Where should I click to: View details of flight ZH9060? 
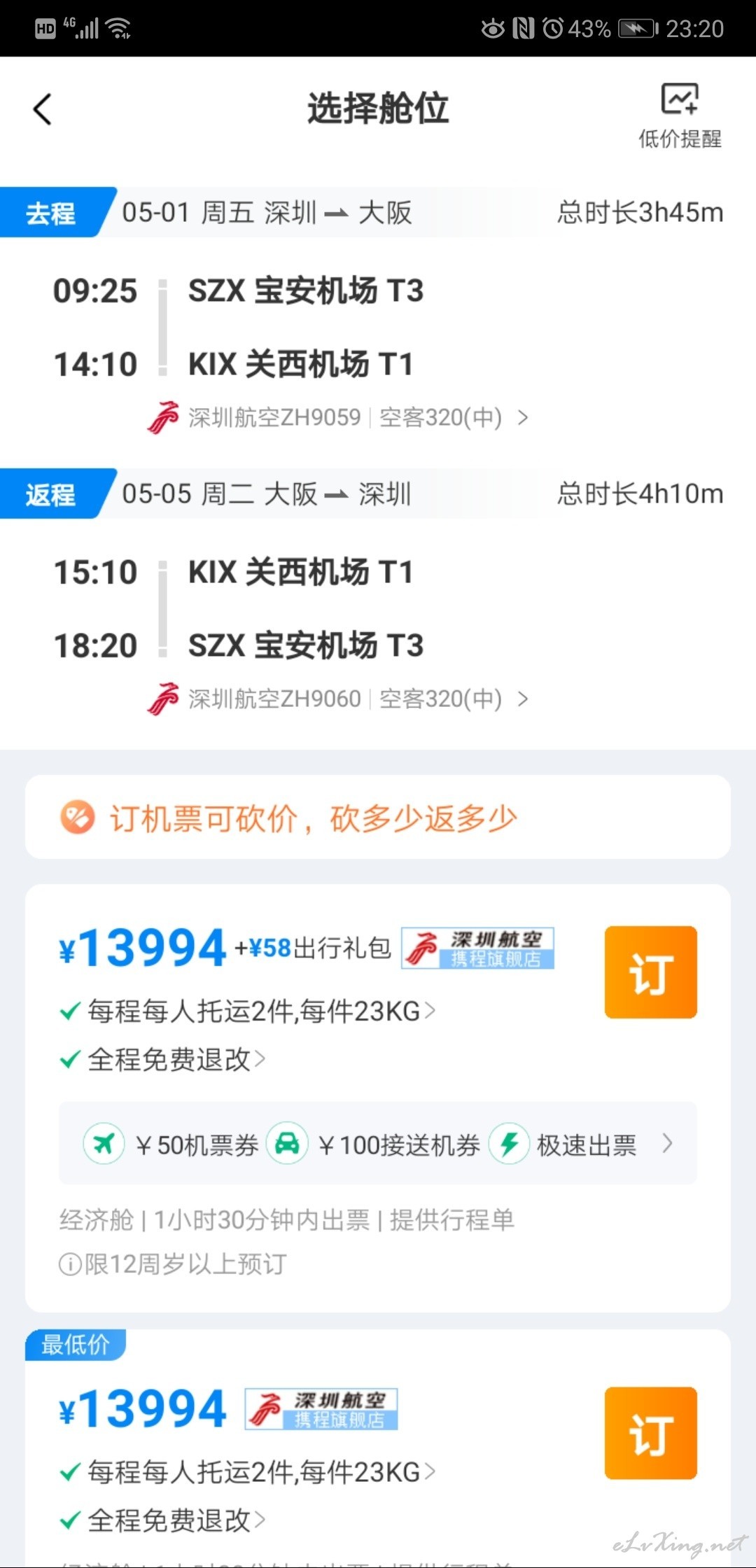point(338,699)
